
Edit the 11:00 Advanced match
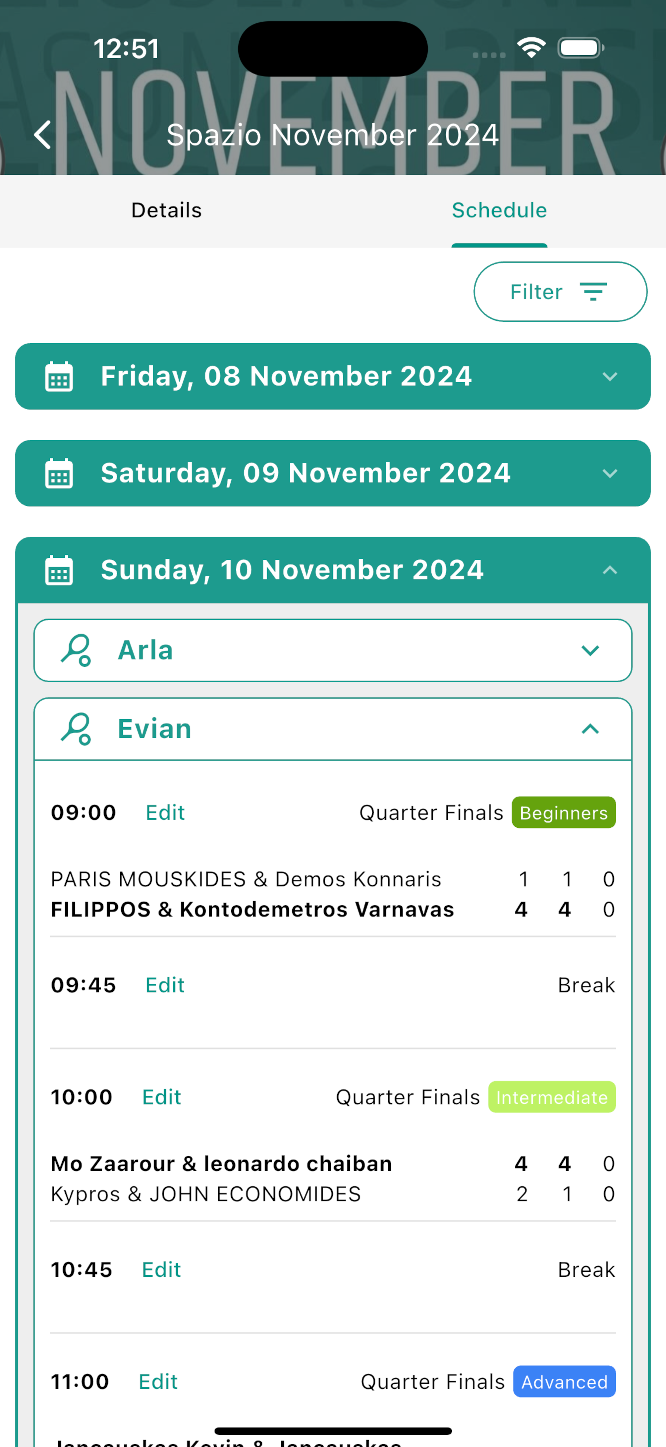point(158,1382)
